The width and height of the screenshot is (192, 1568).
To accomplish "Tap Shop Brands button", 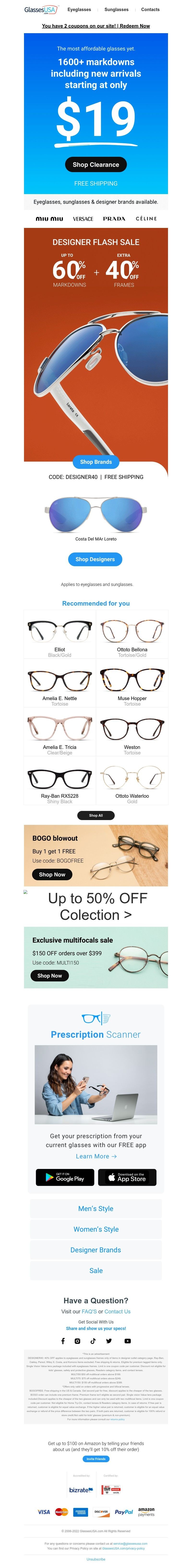I will 96,462.
